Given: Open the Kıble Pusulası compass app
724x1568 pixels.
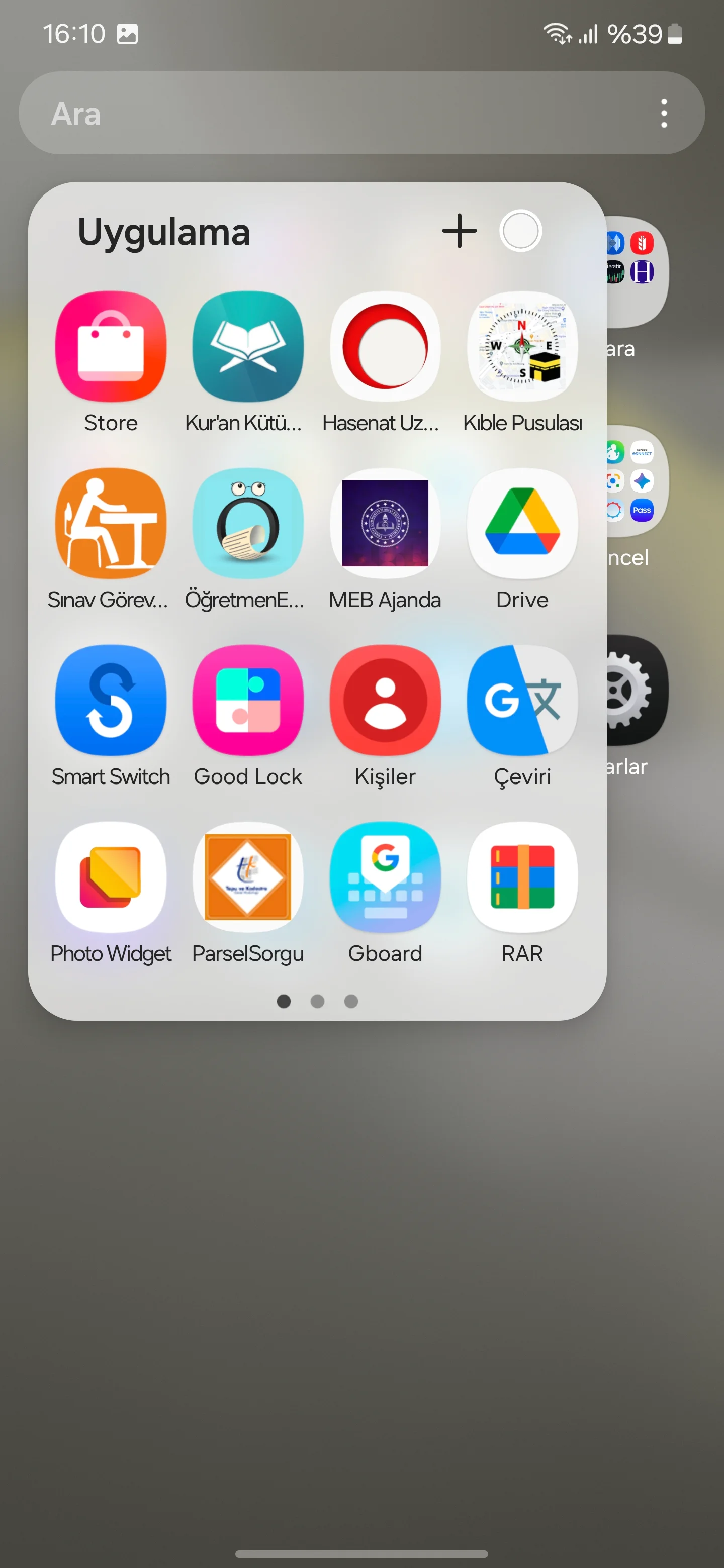Looking at the screenshot, I should [522, 346].
